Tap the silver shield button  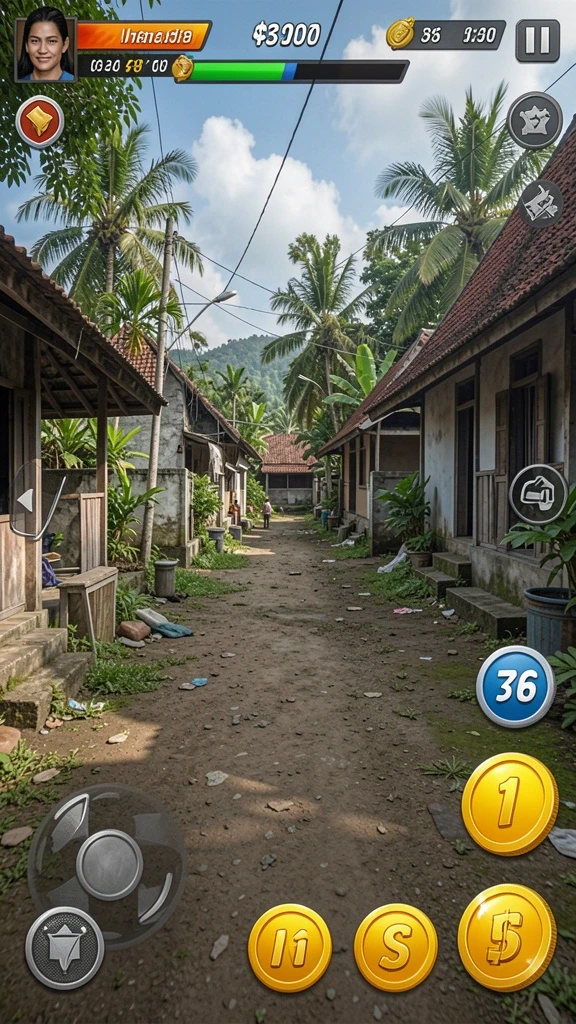click(65, 948)
